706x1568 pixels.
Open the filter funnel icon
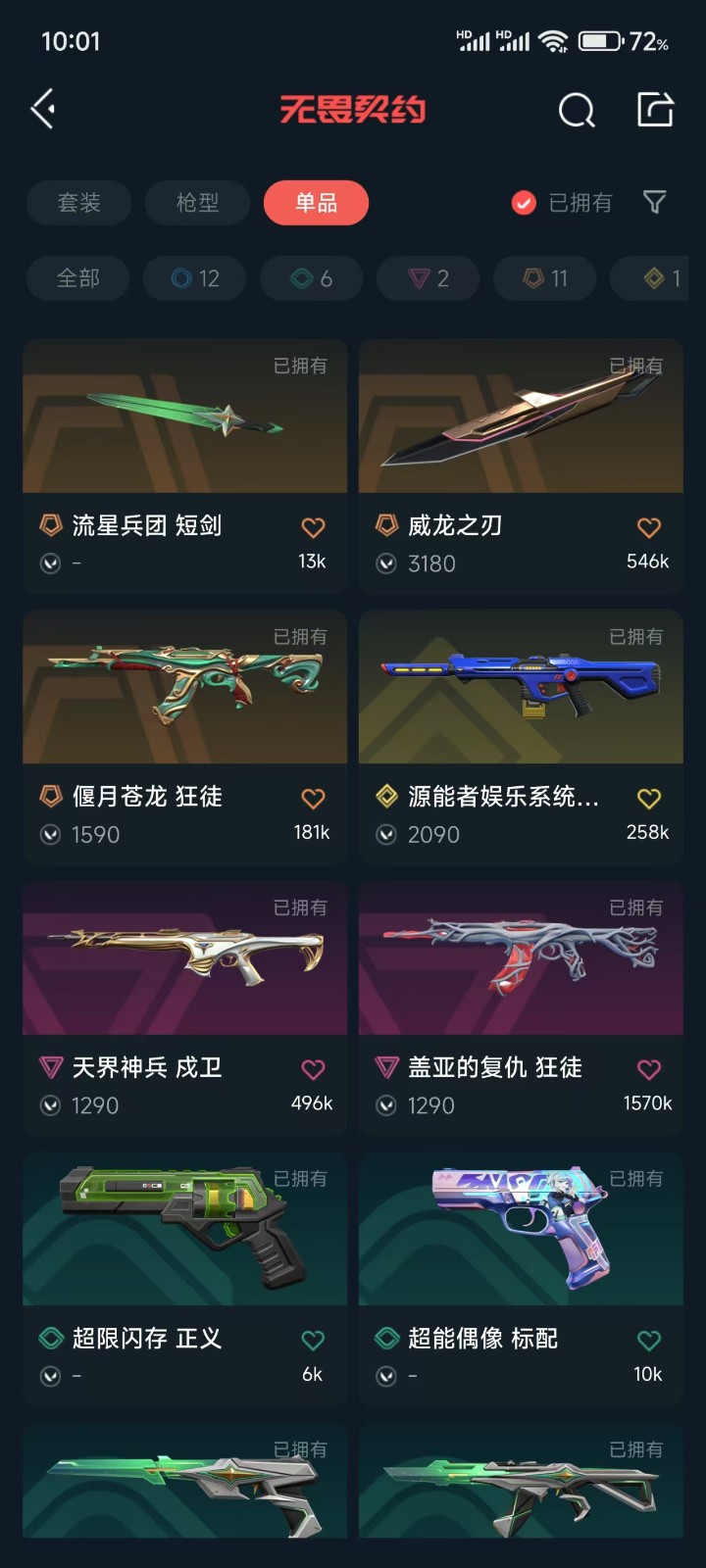tap(654, 203)
